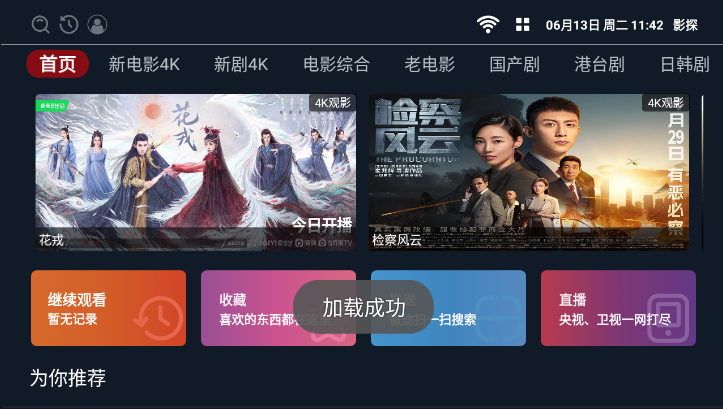The height and width of the screenshot is (409, 723).
Task: Open the 花戎 drama banner
Action: 195,172
